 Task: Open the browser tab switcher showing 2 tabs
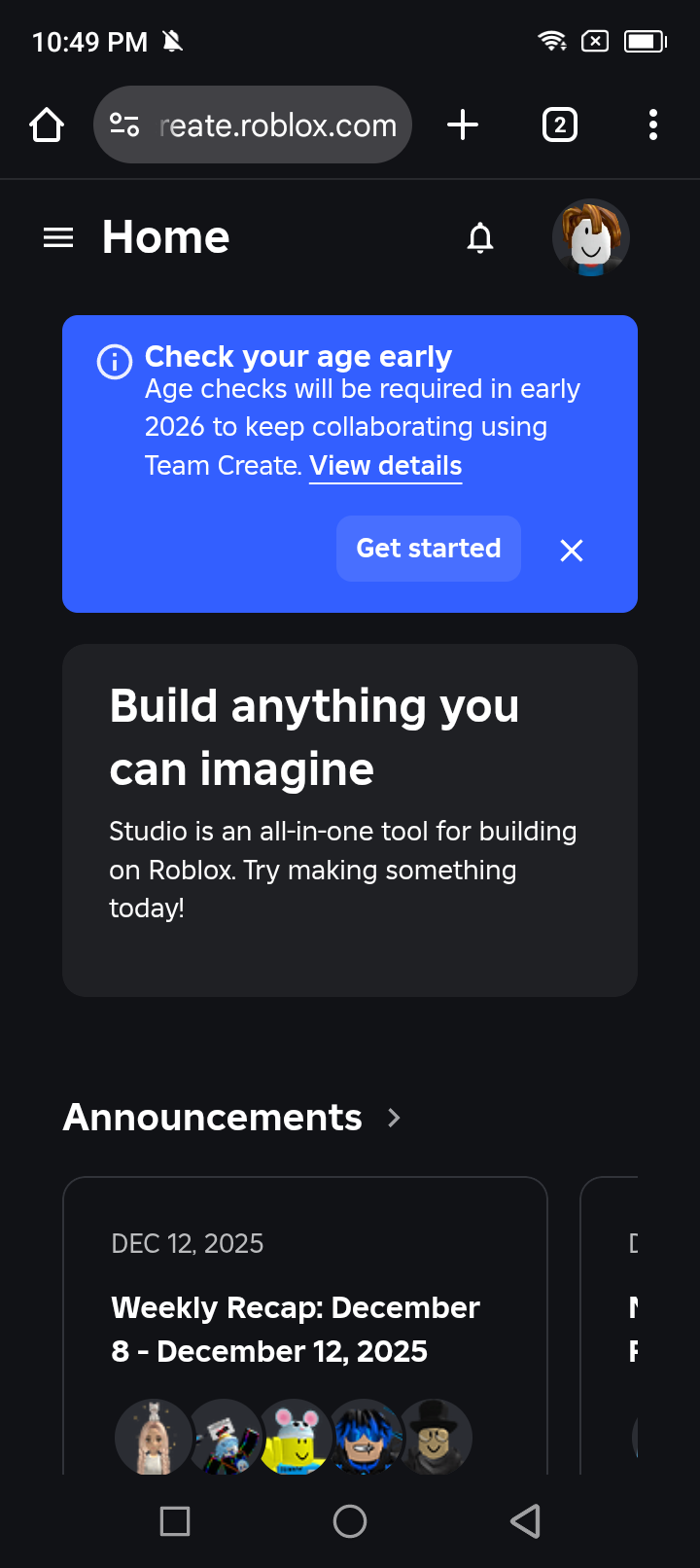pyautogui.click(x=559, y=125)
